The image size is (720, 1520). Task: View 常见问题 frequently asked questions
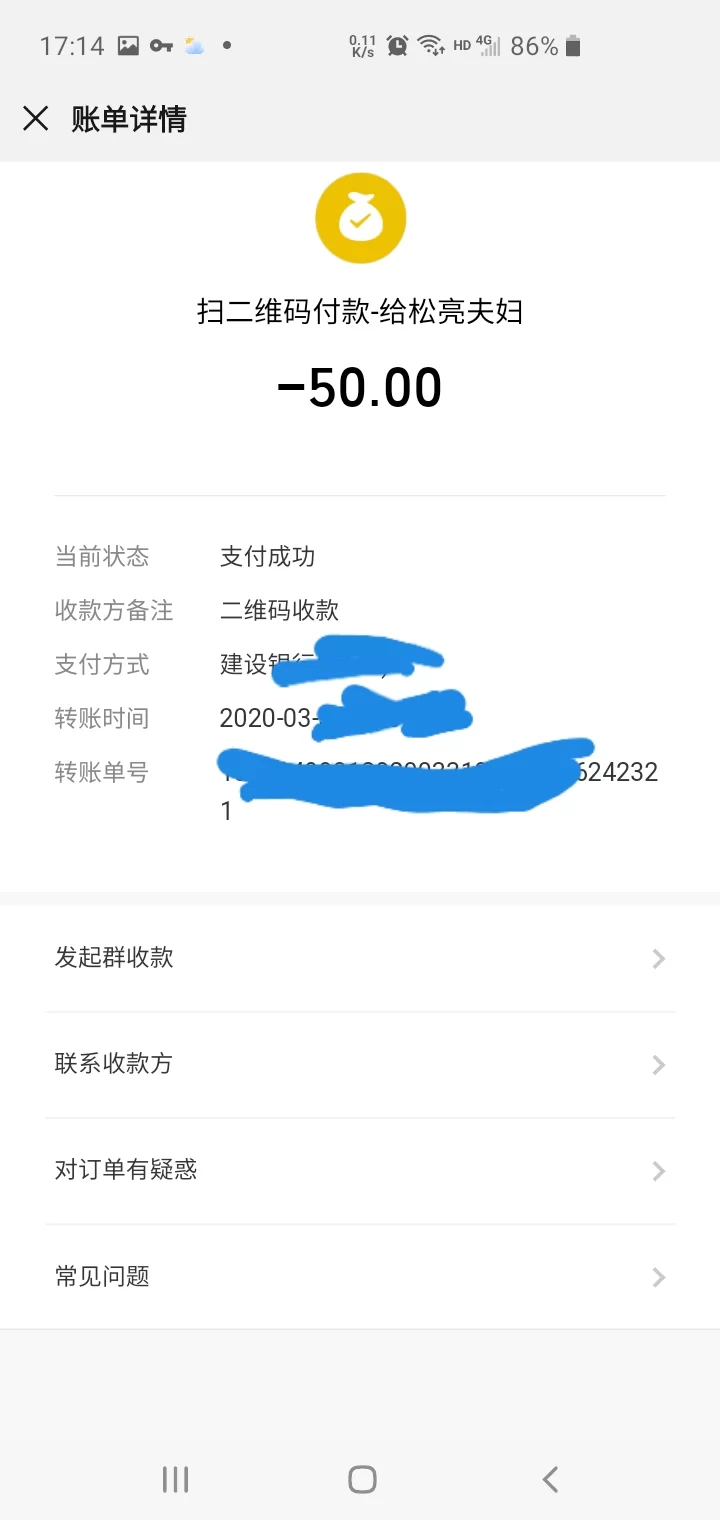[x=360, y=1277]
